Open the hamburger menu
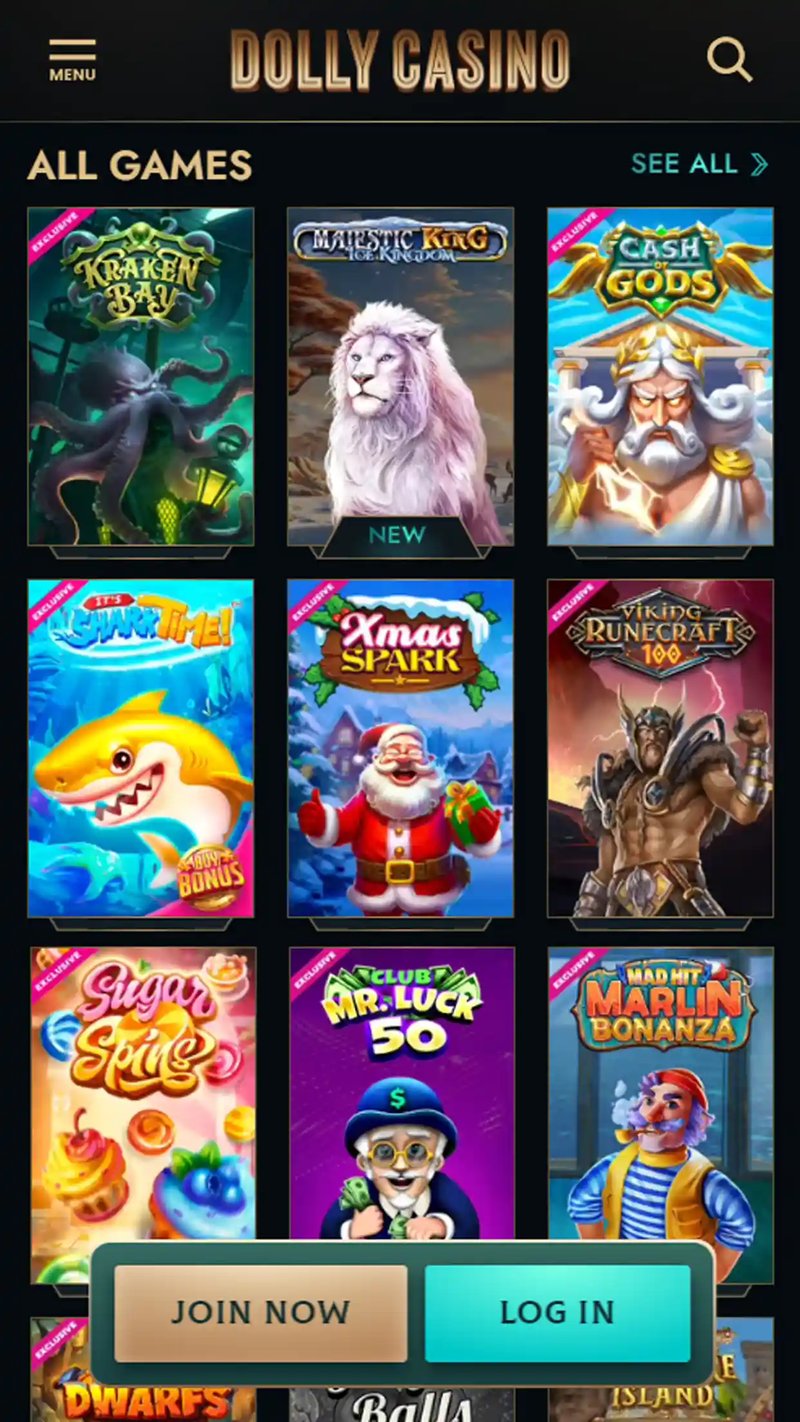This screenshot has width=800, height=1422. (x=72, y=60)
